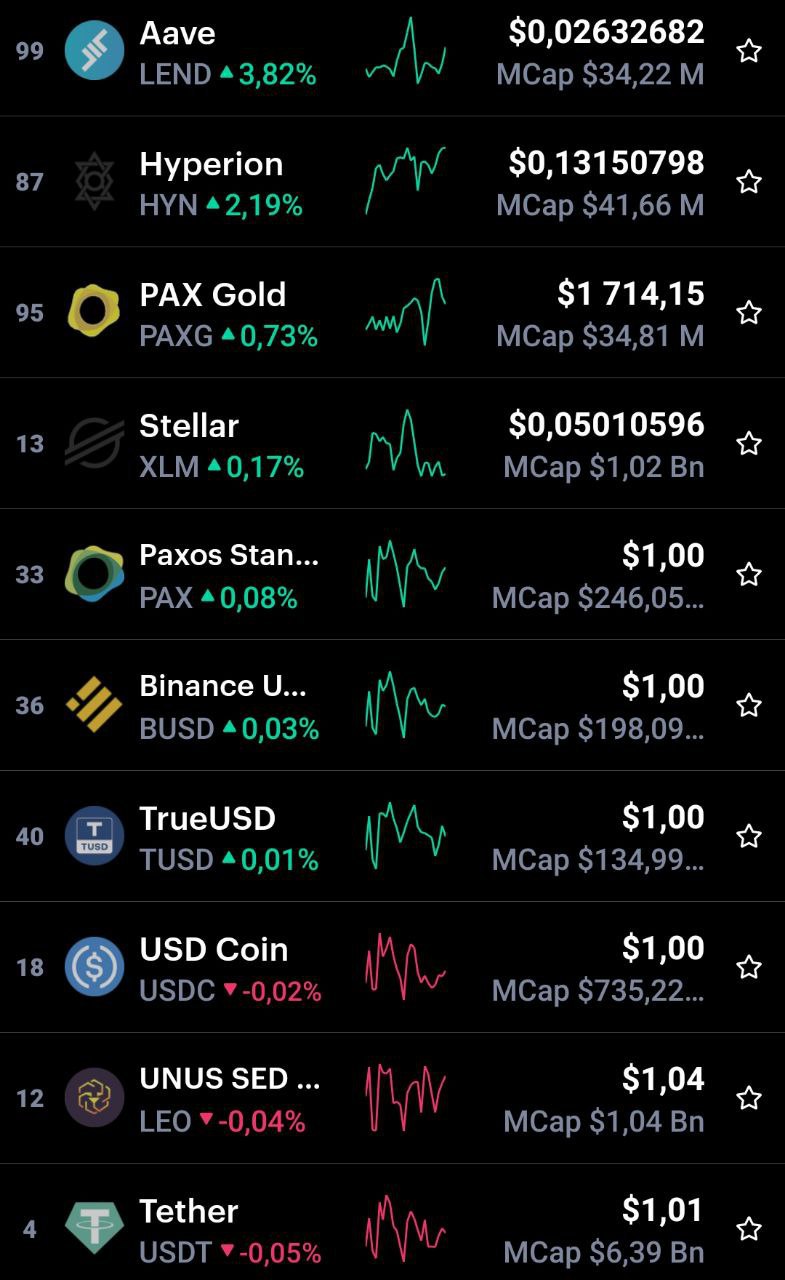785x1280 pixels.
Task: Open the Aave LEND coin row
Action: (392, 52)
